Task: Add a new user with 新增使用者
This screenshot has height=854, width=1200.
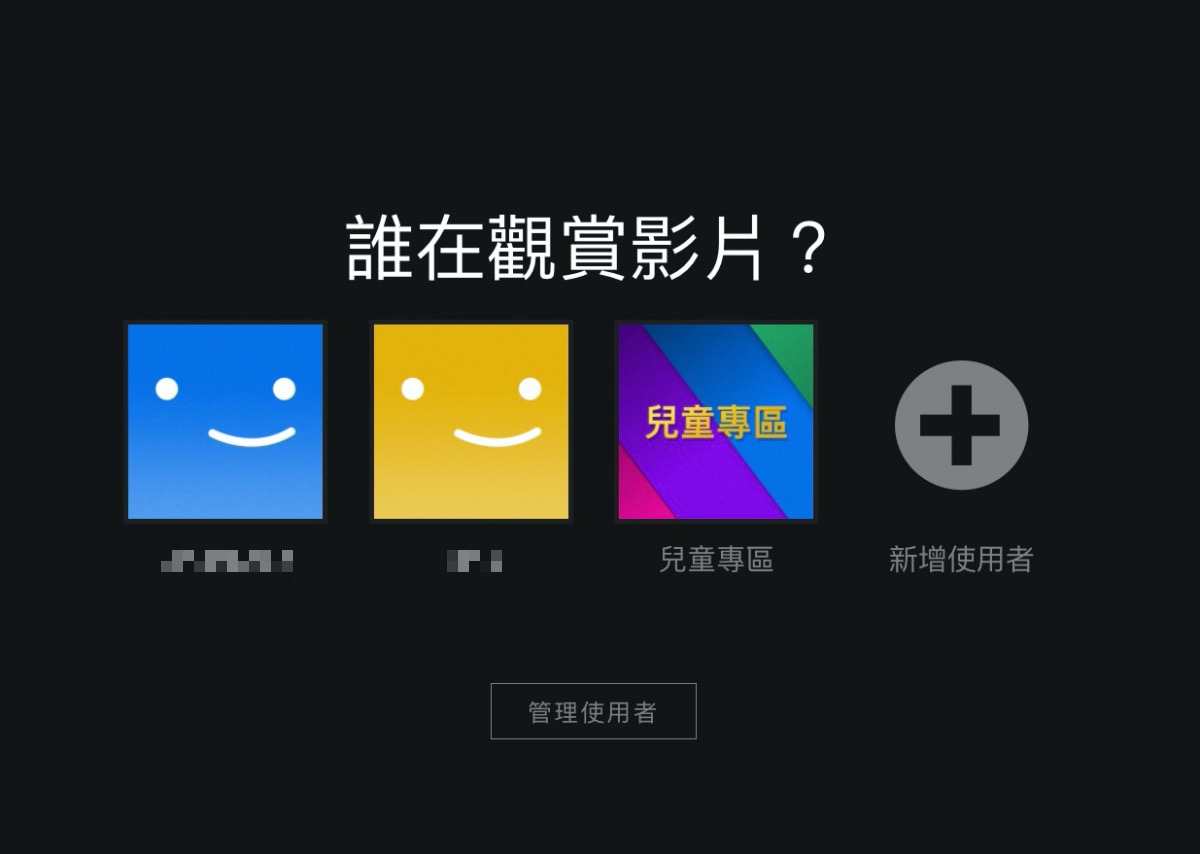Action: tap(960, 425)
